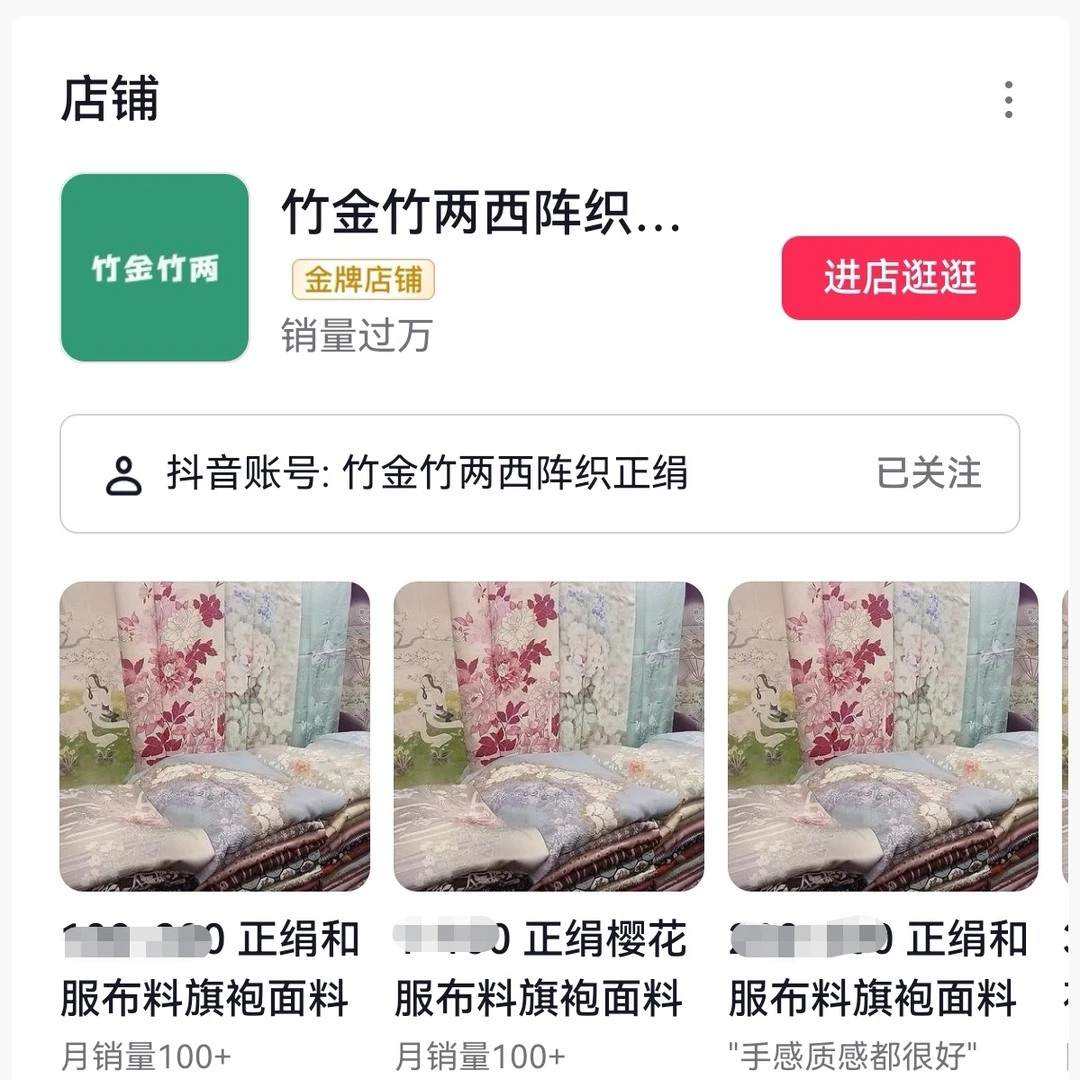Screen dimensions: 1080x1080
Task: Open the three-dot overflow menu
Action: click(1008, 100)
